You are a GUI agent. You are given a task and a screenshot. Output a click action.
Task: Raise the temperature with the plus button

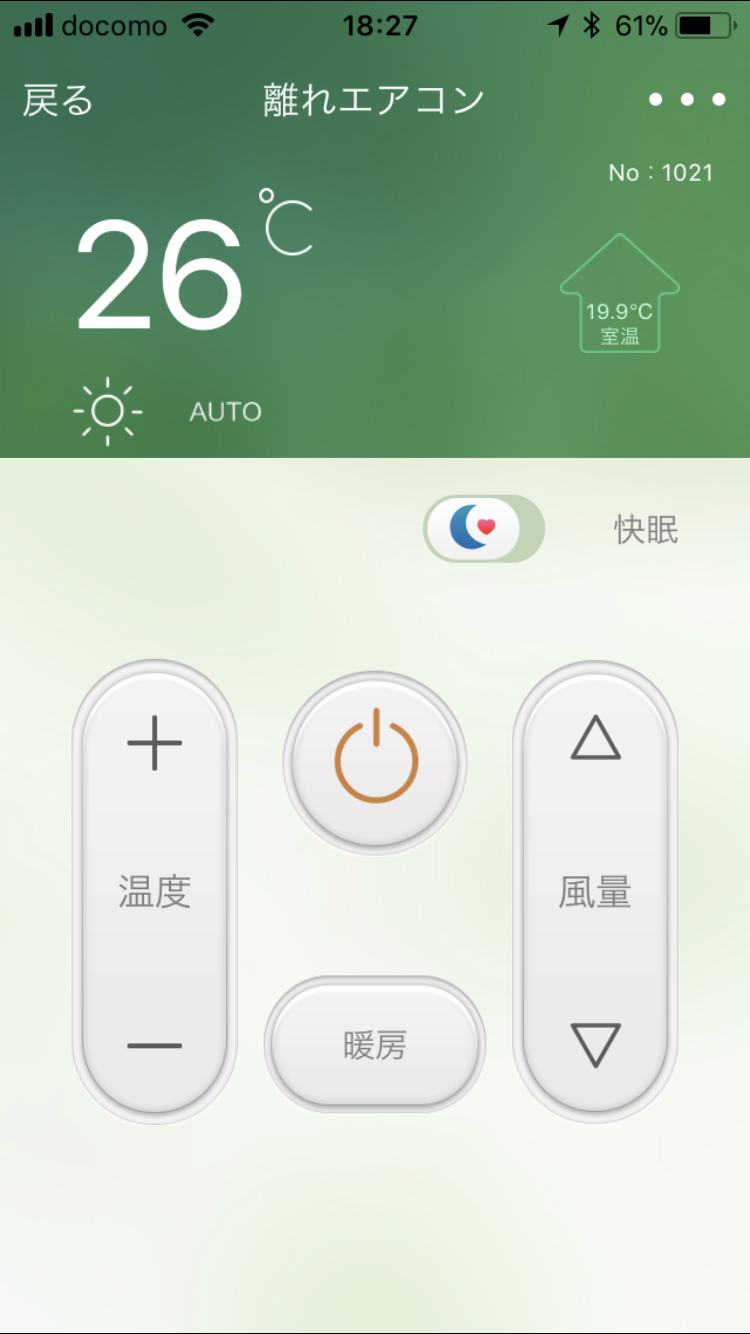155,743
